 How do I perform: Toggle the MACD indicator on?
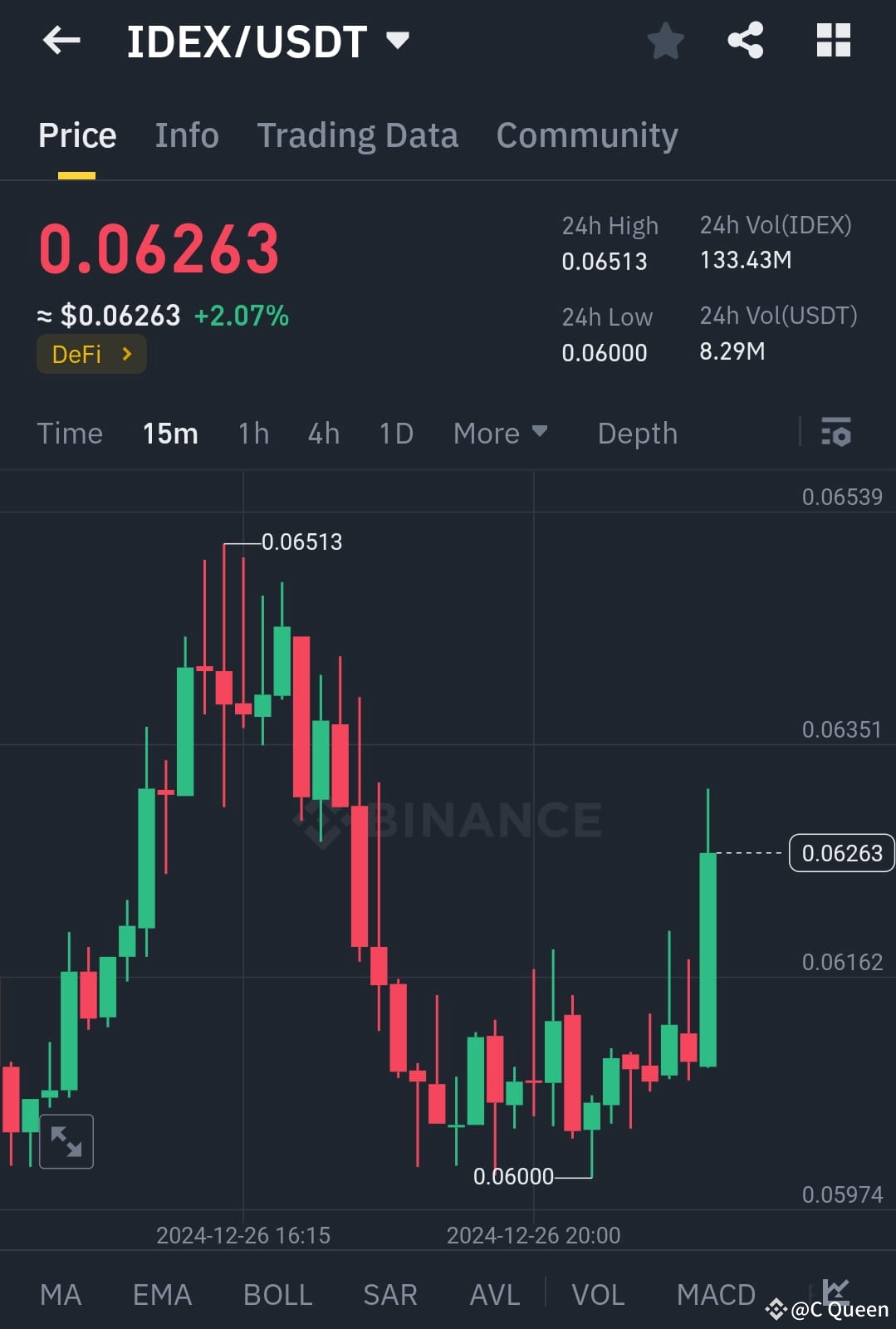tap(716, 1294)
